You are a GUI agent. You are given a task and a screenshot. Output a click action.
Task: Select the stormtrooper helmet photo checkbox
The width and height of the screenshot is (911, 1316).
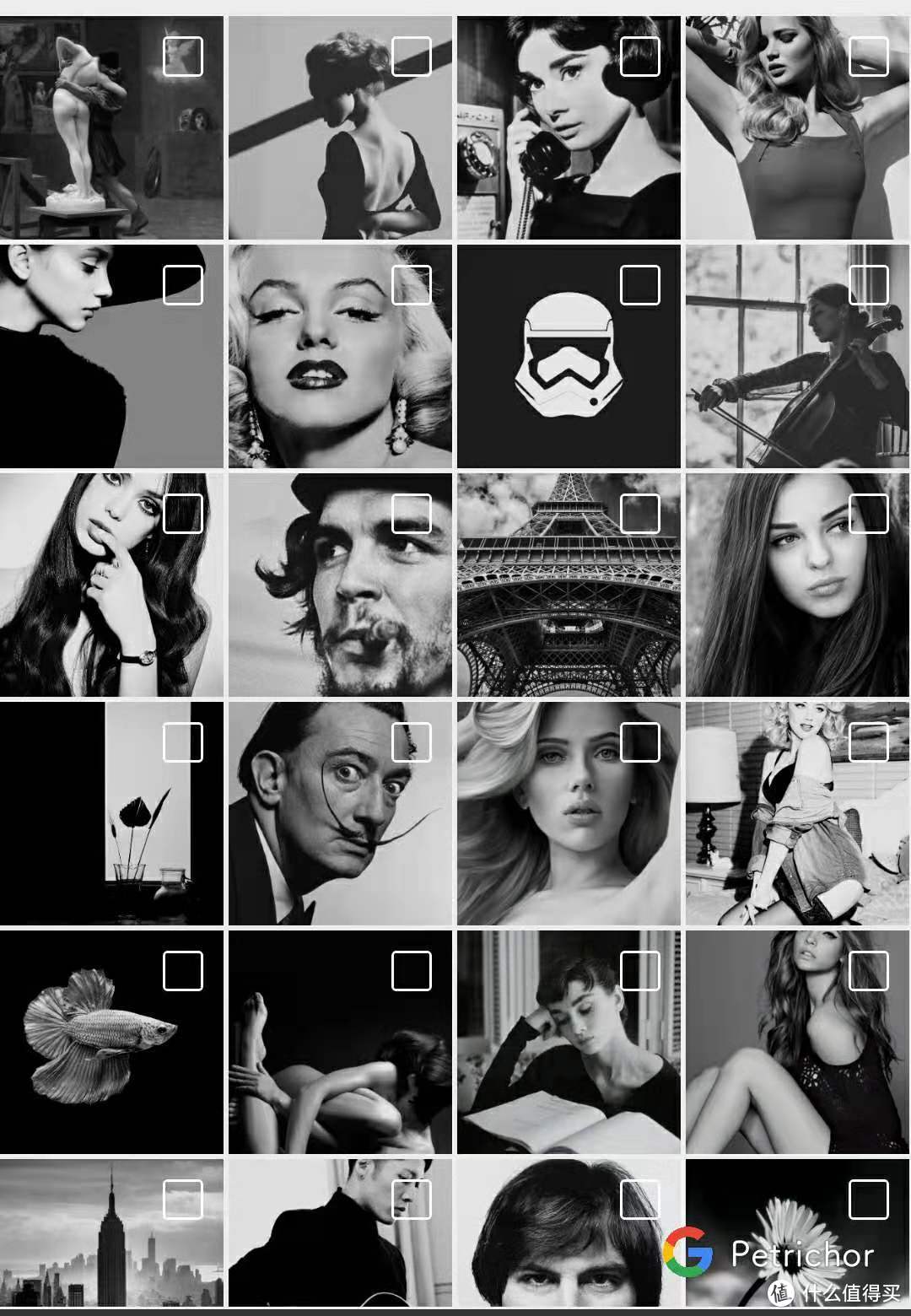(640, 285)
